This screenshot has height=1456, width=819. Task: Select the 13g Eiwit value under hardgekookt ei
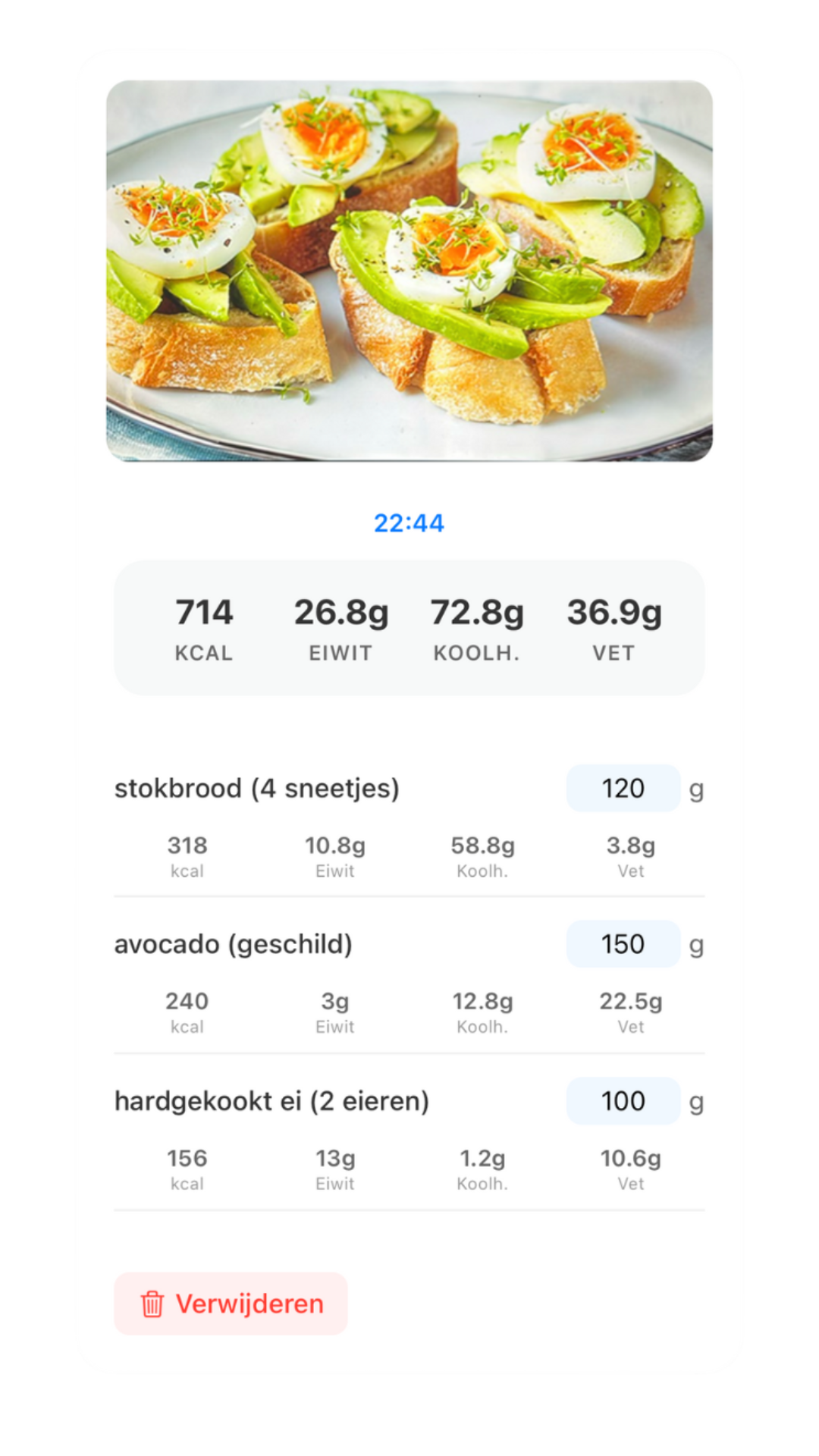pos(334,1158)
